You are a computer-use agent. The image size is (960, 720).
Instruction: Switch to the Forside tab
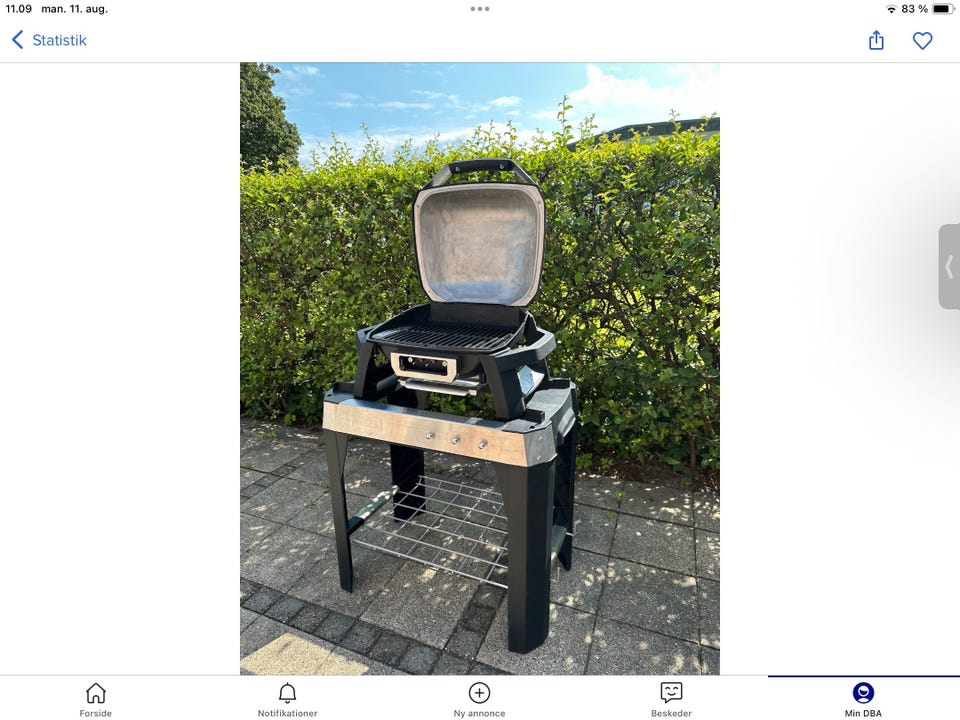tap(96, 698)
